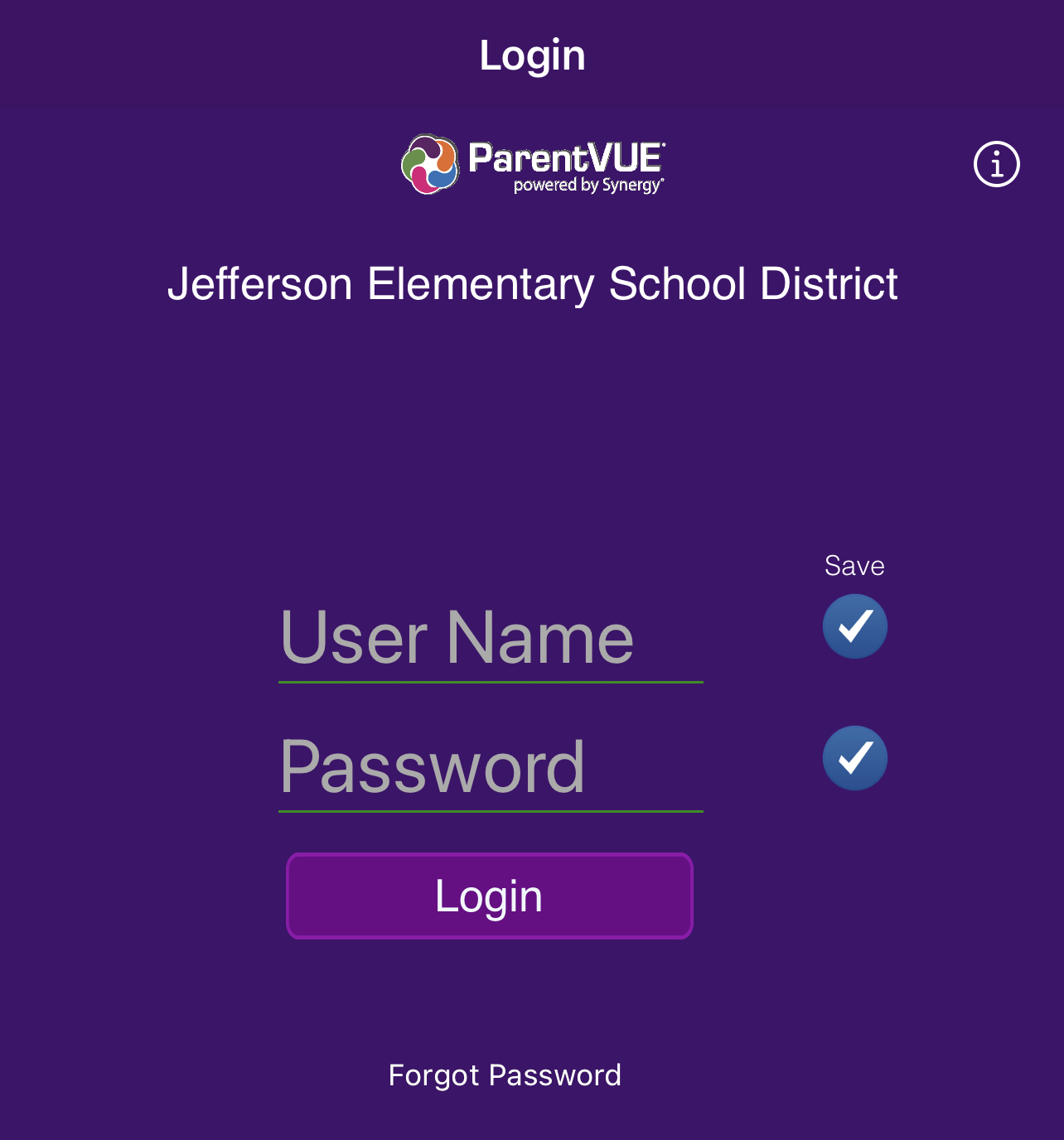Screen dimensions: 1064x1140
Task: Tap the Password field
Action: pos(490,768)
